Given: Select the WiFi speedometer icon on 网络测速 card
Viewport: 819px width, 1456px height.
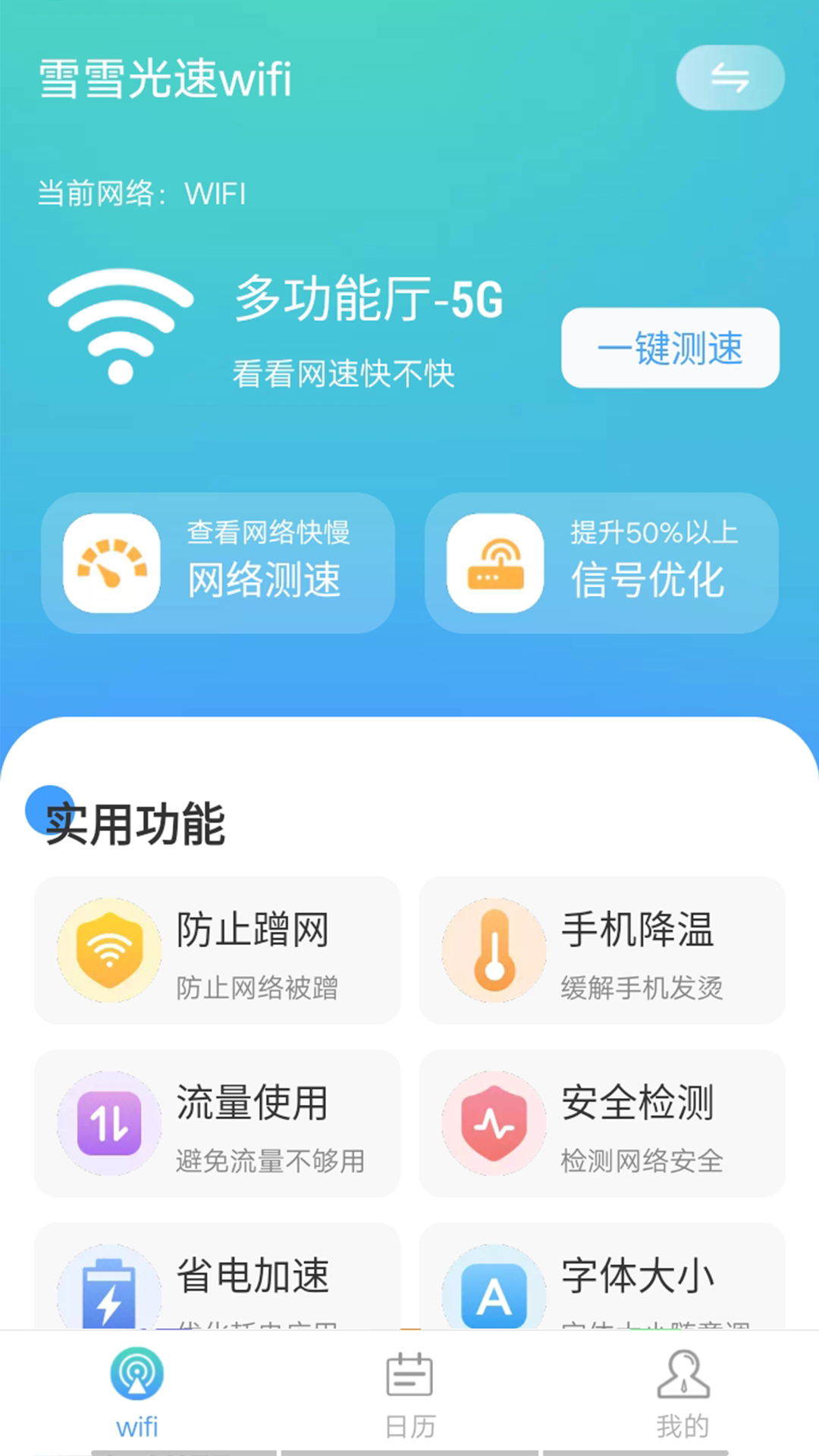Looking at the screenshot, I should coord(110,563).
